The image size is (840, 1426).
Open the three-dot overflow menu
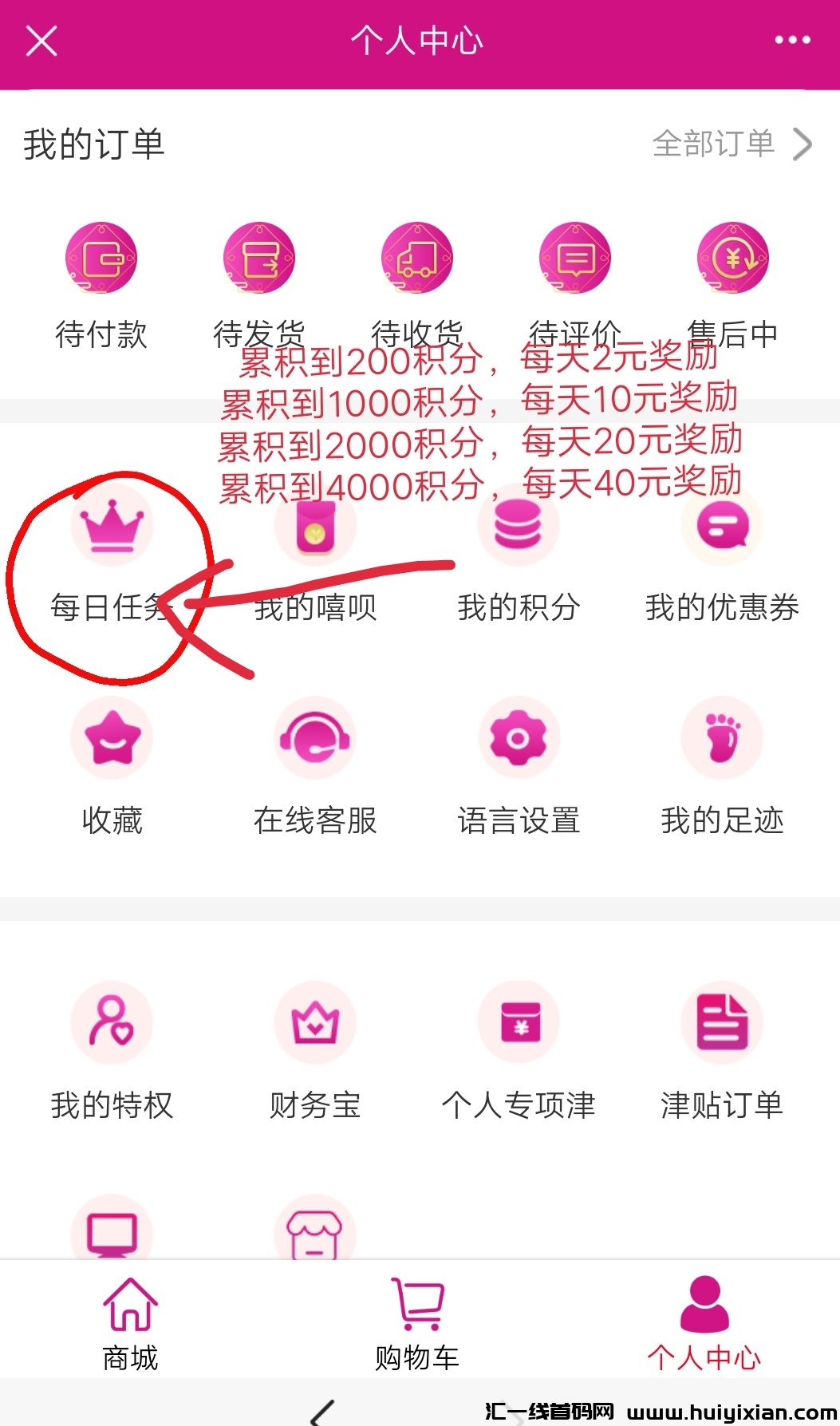pos(792,41)
